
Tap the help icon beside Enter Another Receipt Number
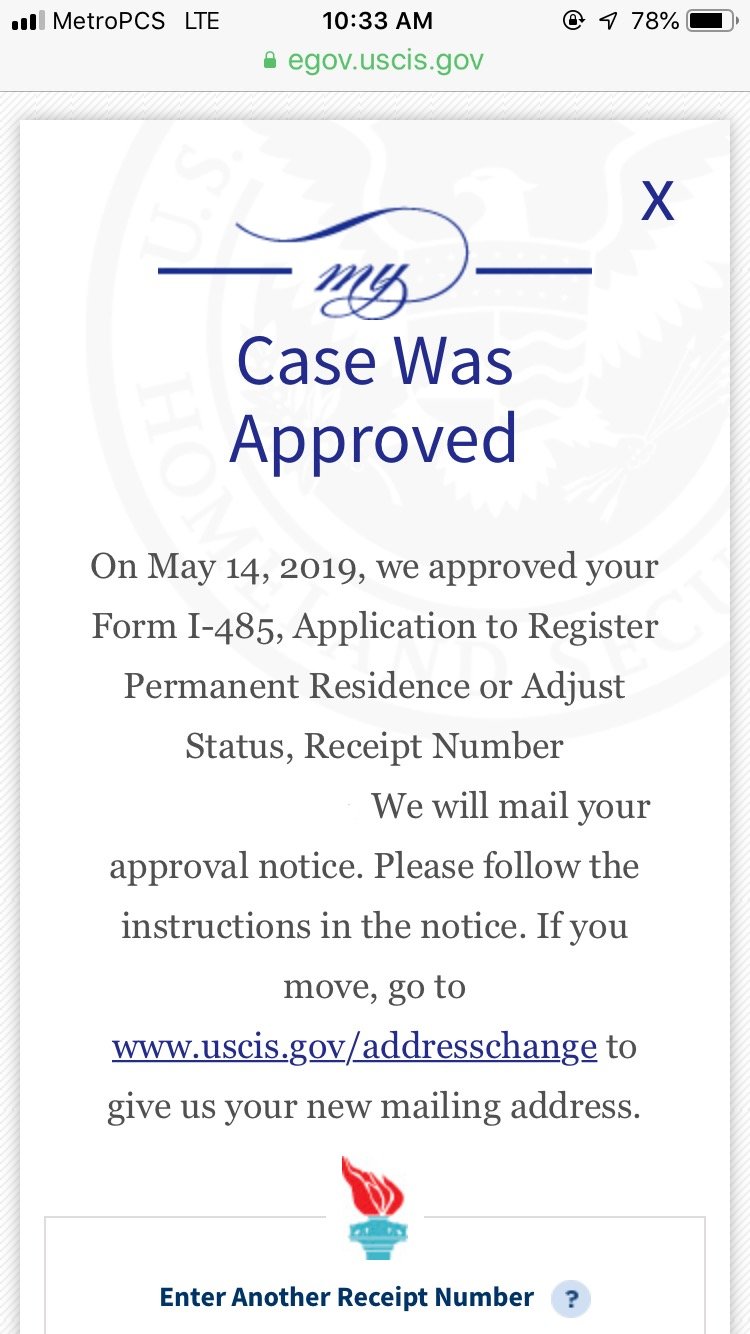click(571, 1299)
